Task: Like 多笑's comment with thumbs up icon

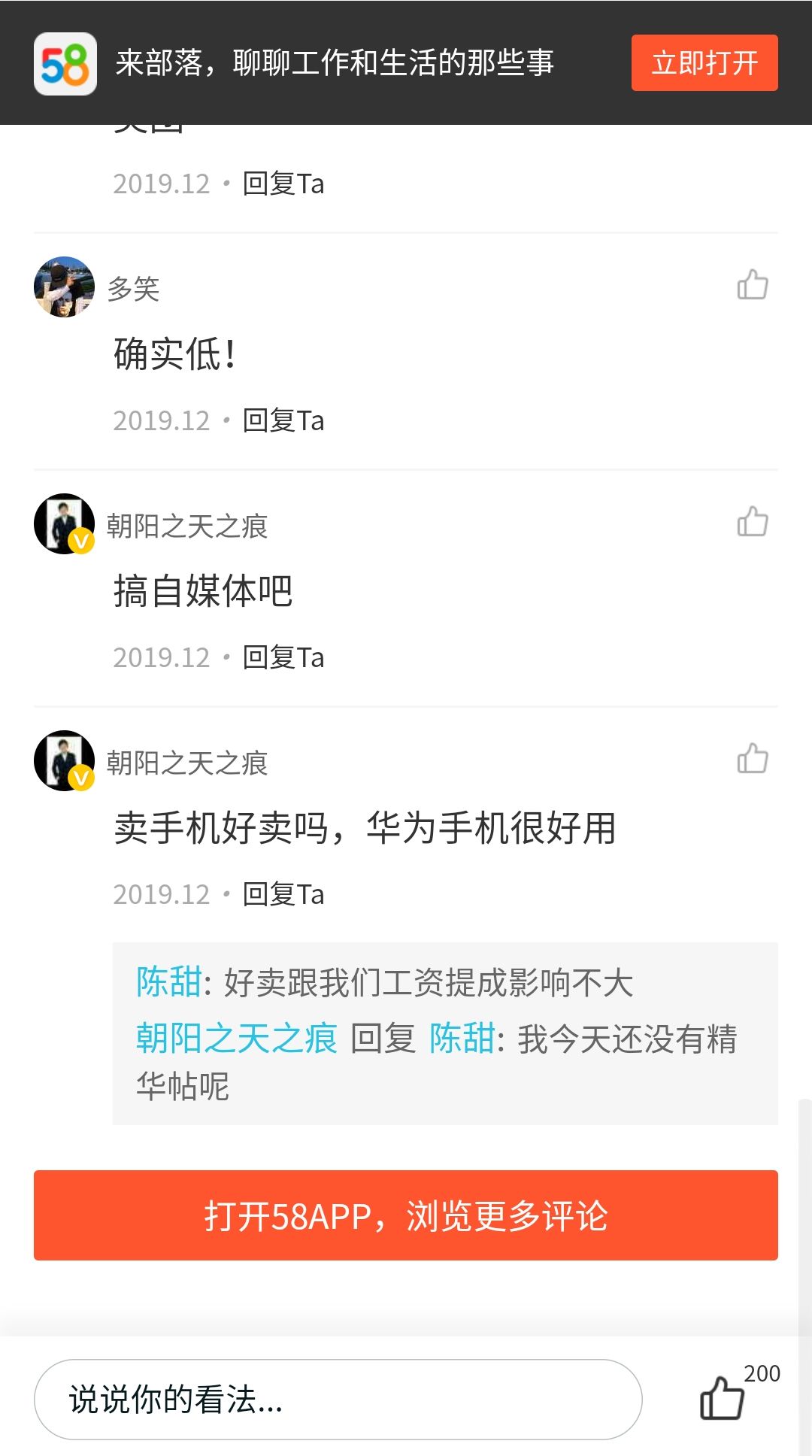Action: [754, 284]
